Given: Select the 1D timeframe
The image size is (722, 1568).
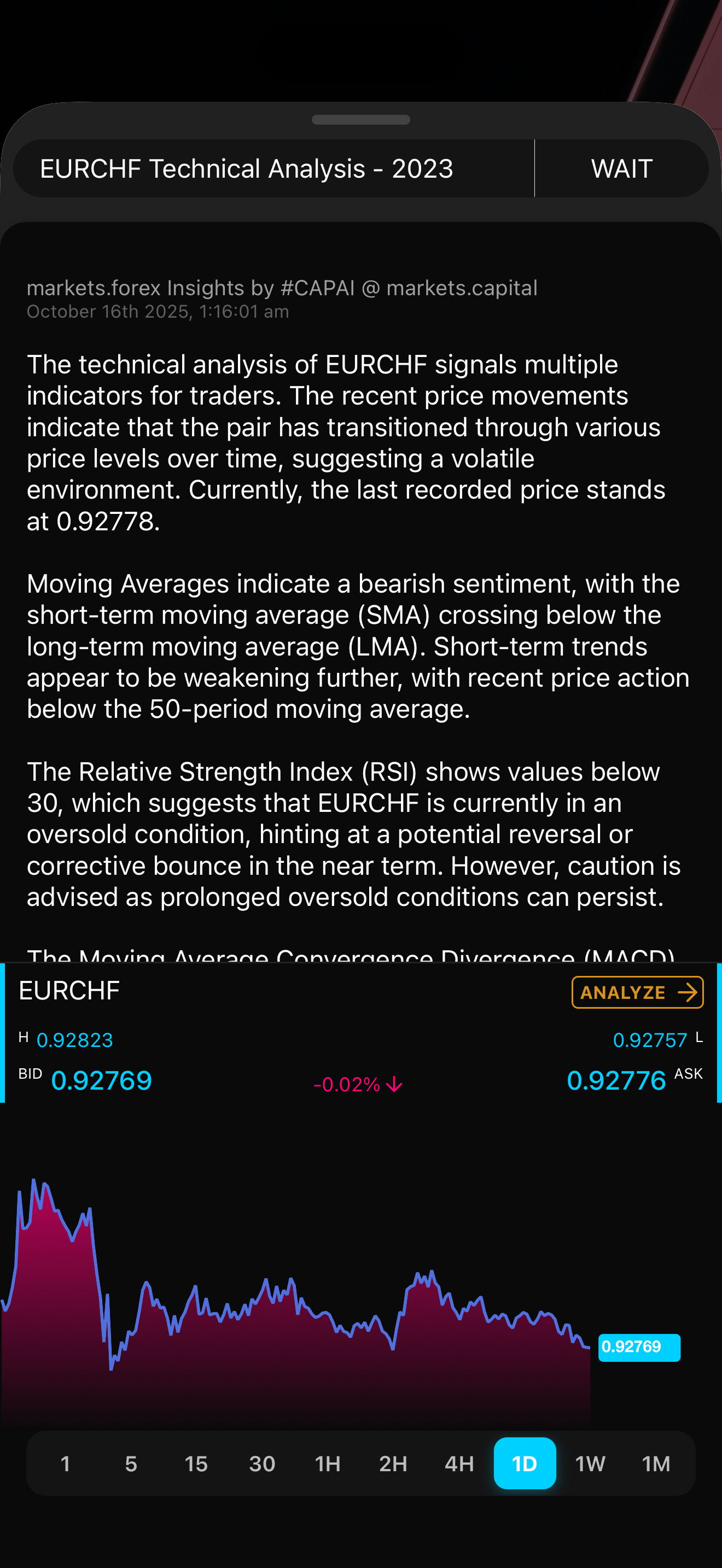Looking at the screenshot, I should (x=524, y=1464).
